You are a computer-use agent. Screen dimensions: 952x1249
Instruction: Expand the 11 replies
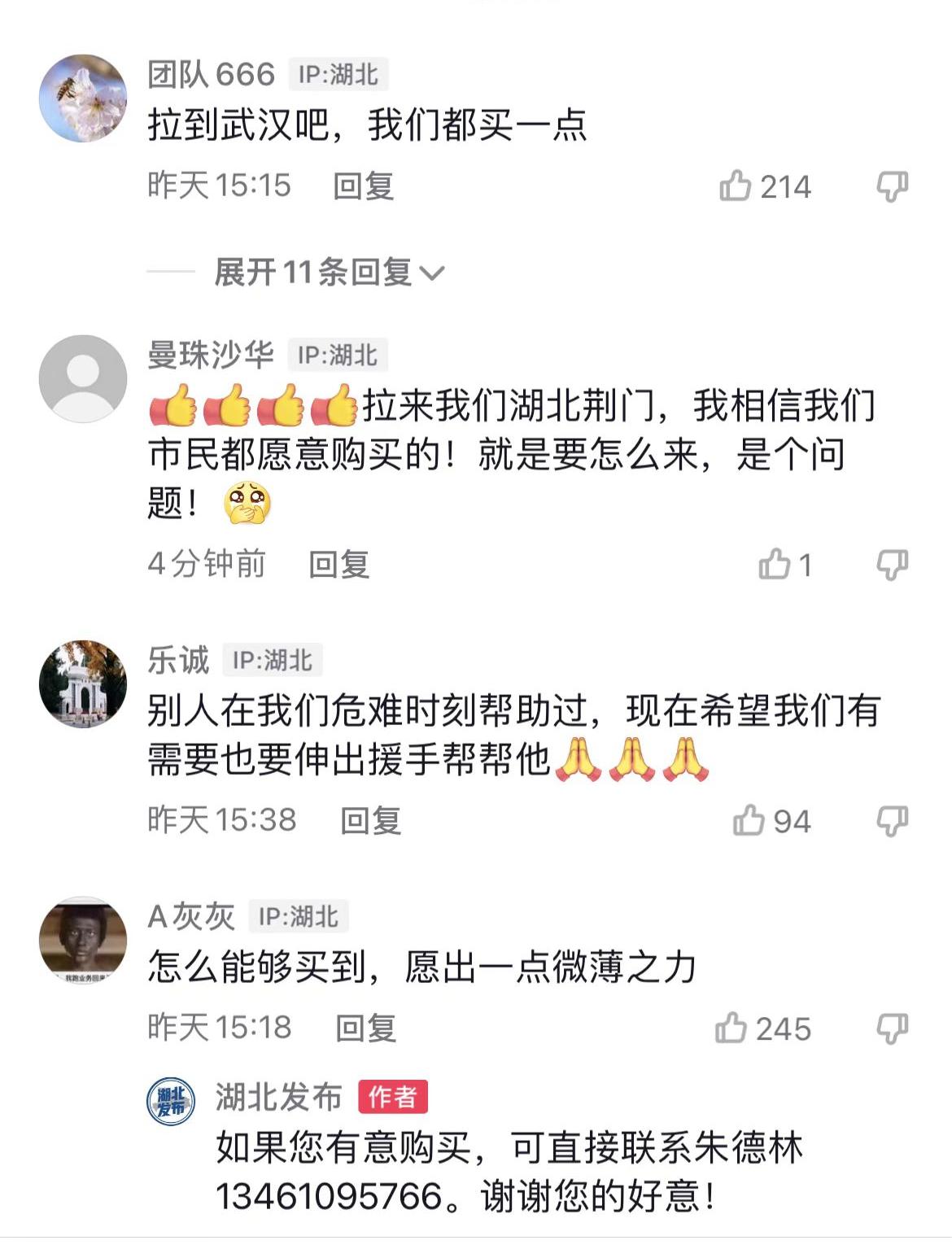pyautogui.click(x=329, y=273)
